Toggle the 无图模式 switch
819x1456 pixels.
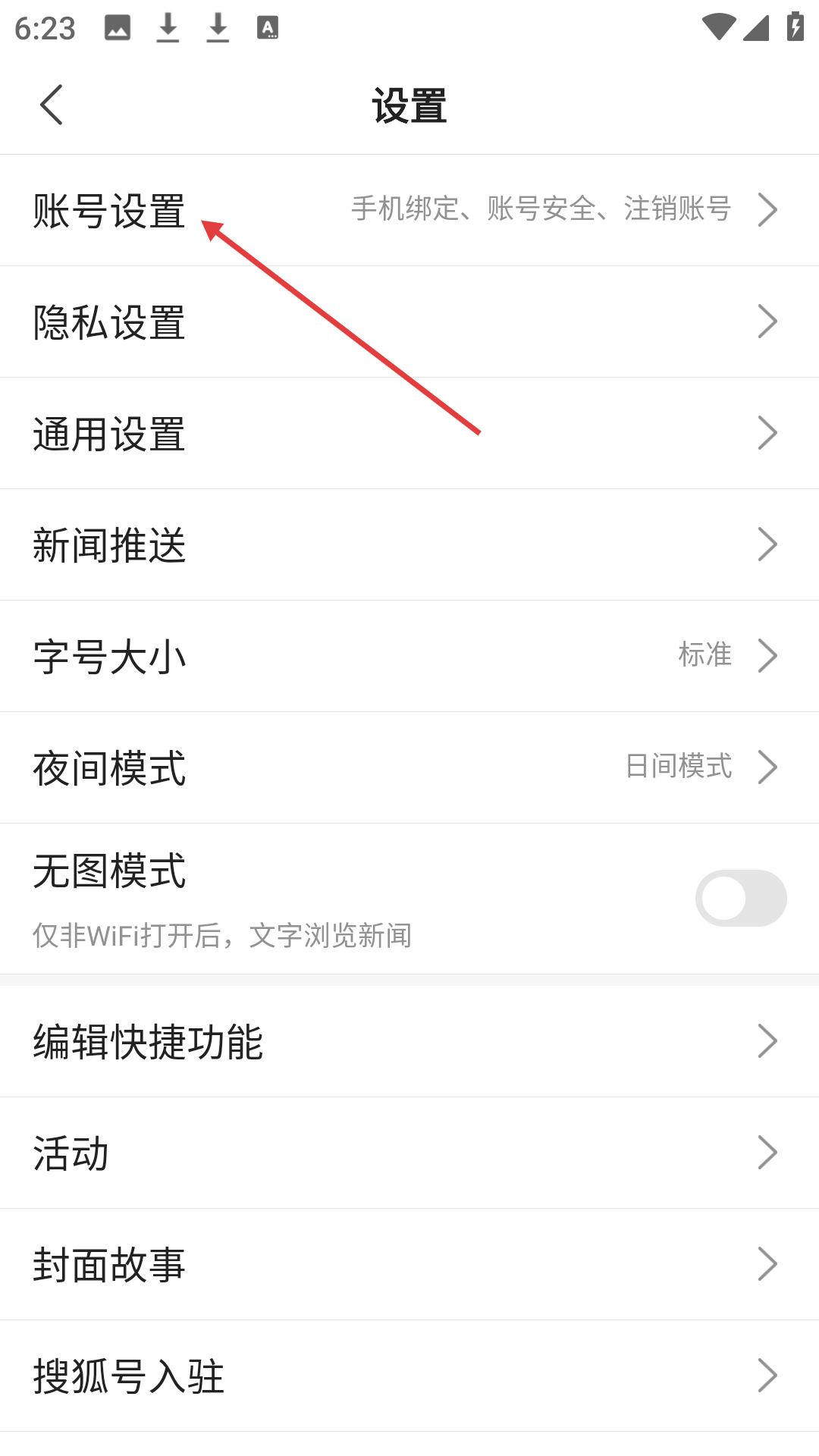(x=740, y=899)
